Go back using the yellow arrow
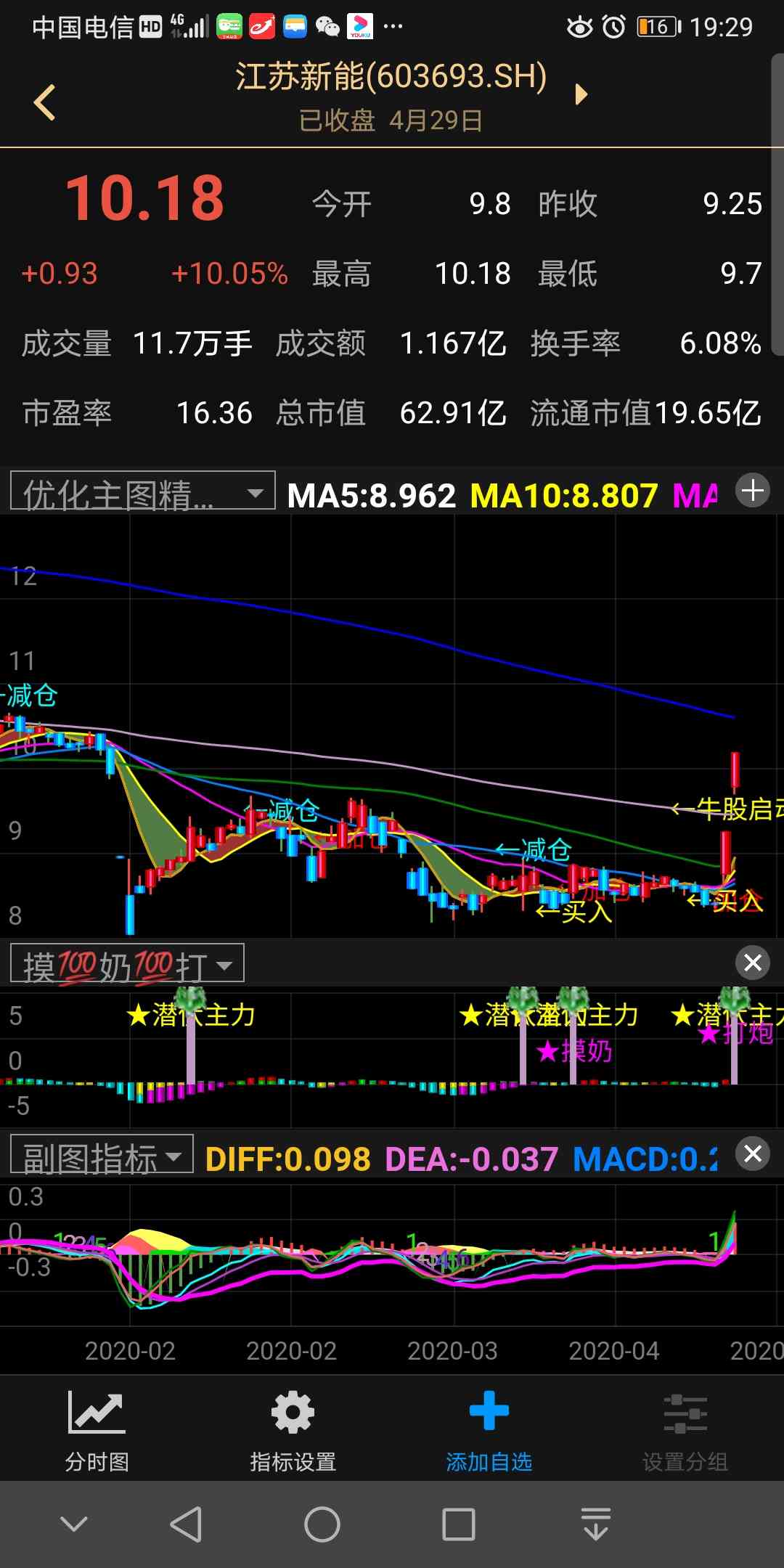 45,102
